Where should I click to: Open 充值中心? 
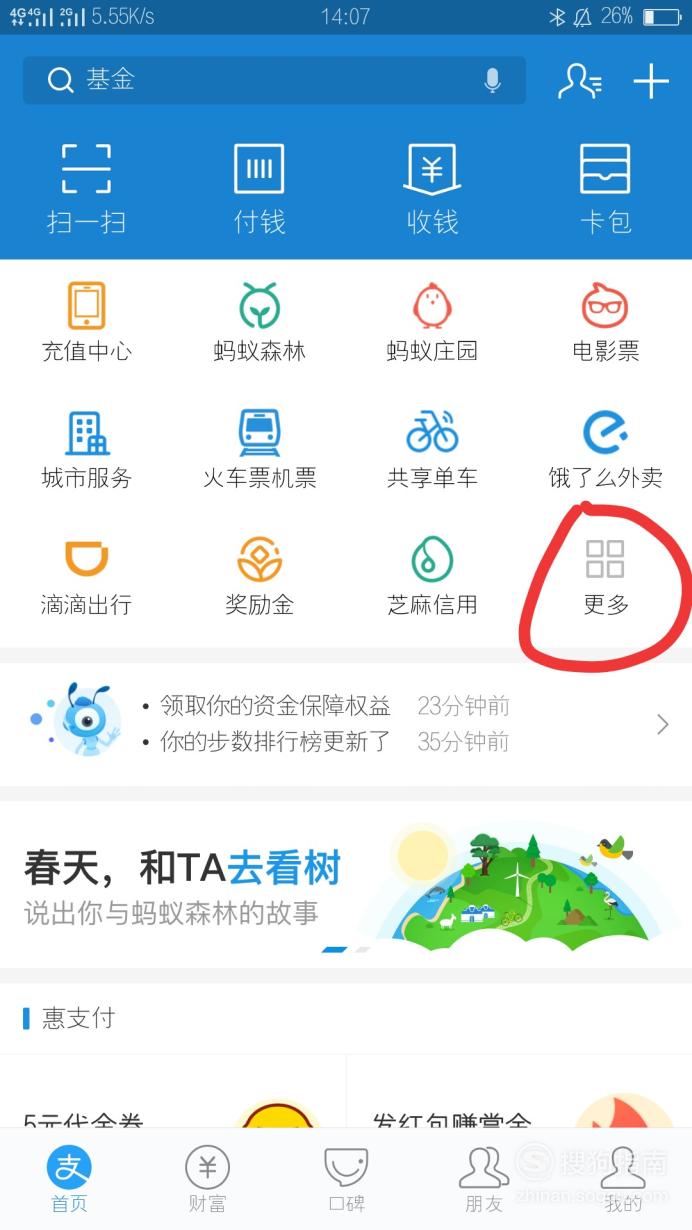[x=86, y=322]
